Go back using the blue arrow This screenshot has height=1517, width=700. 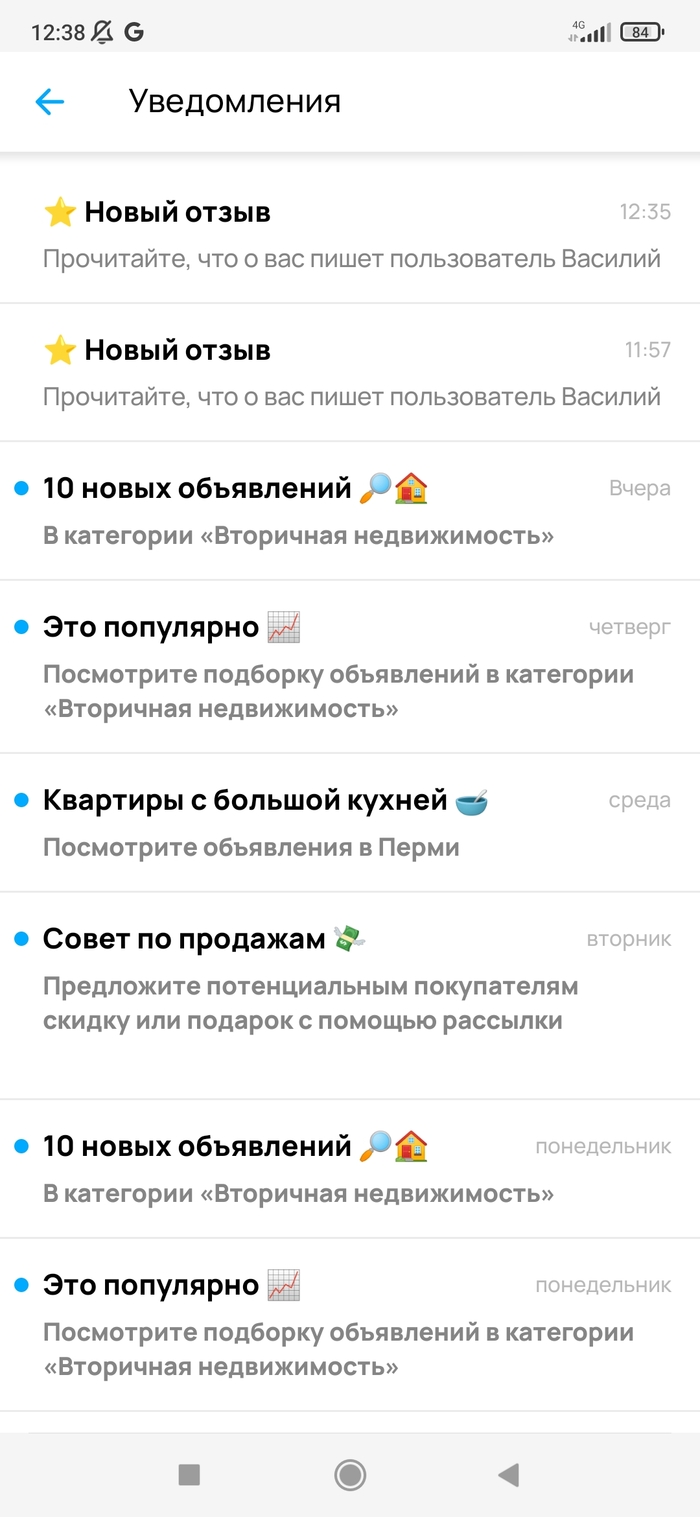pos(49,101)
